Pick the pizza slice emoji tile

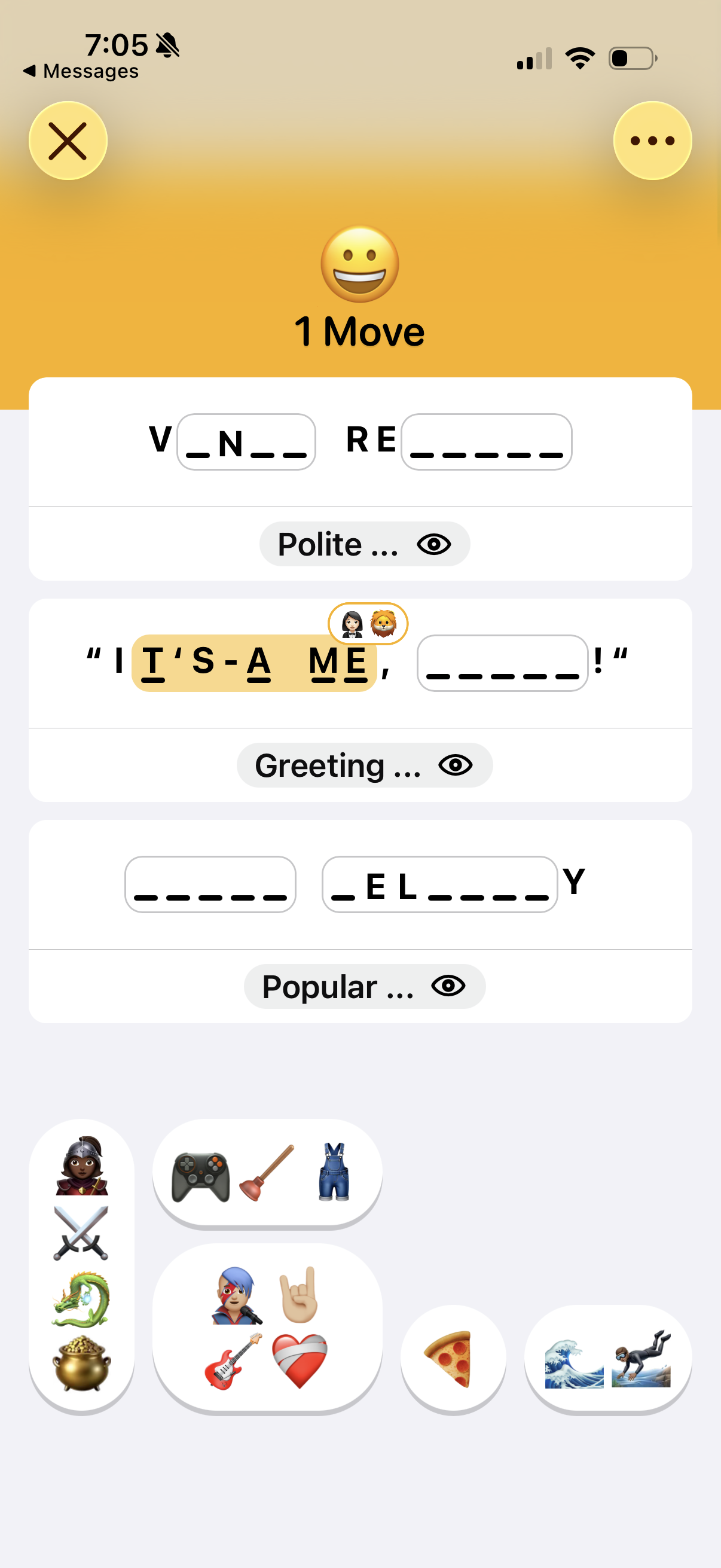pyautogui.click(x=453, y=1358)
